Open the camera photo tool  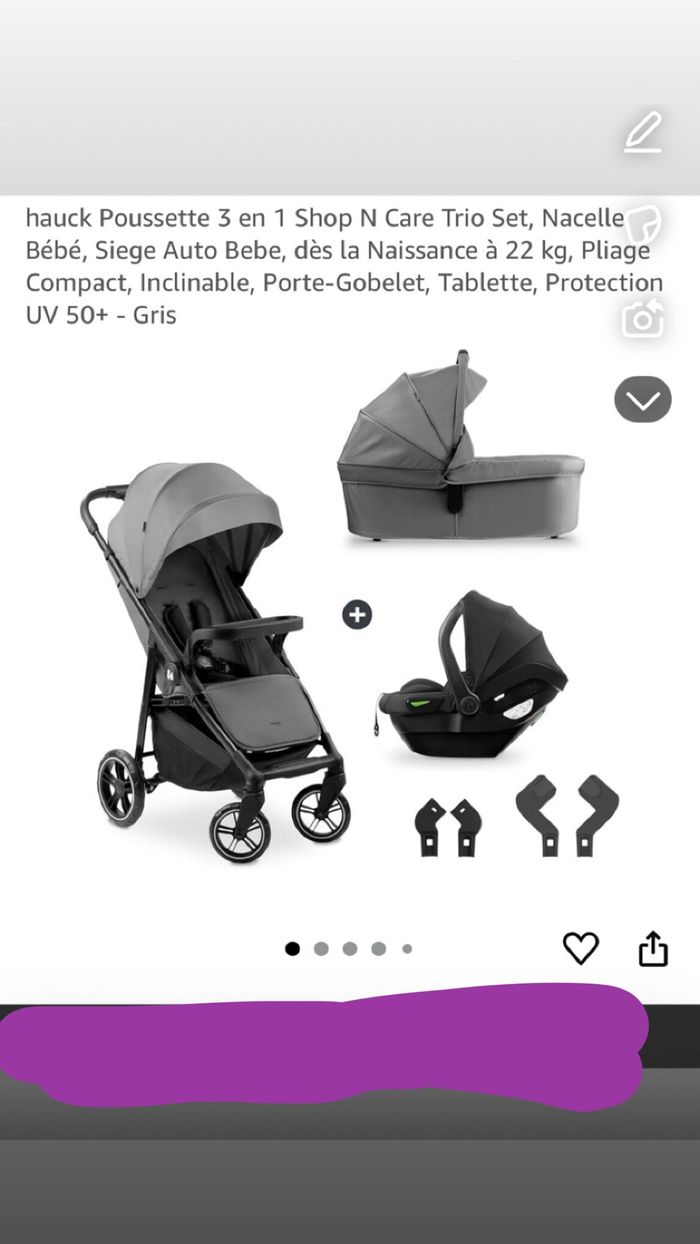click(642, 316)
